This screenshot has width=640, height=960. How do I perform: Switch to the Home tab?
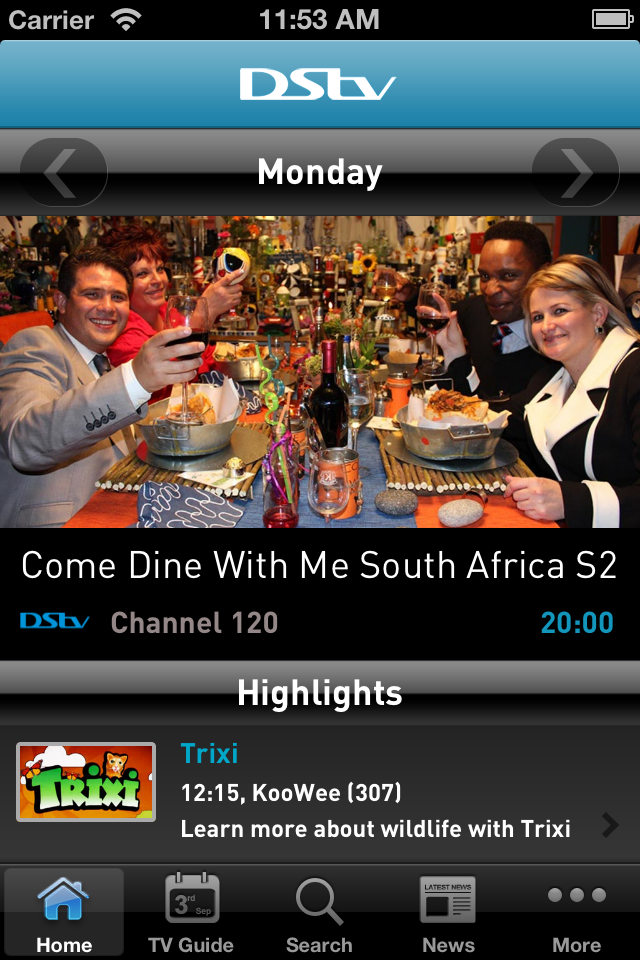point(64,913)
